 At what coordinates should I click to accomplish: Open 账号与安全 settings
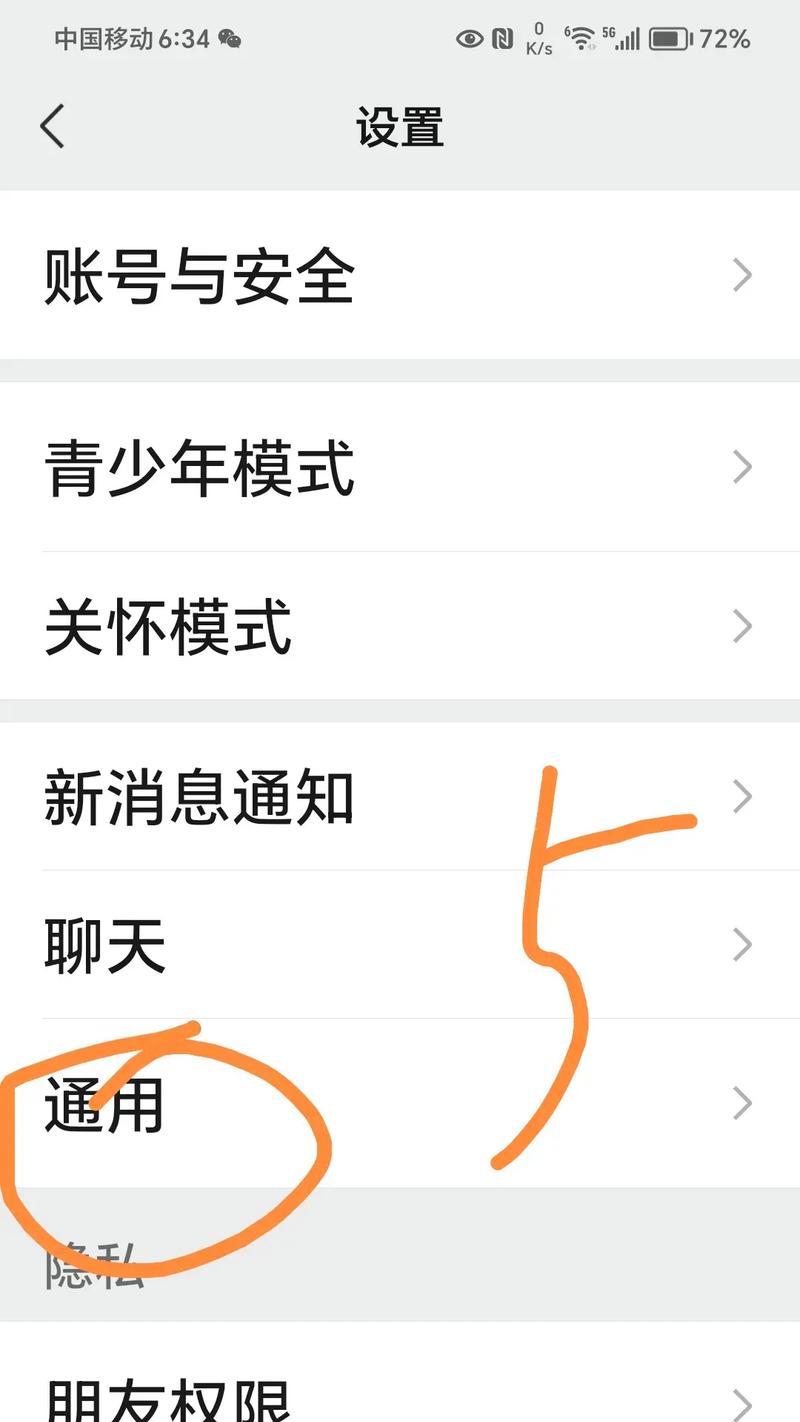400,275
